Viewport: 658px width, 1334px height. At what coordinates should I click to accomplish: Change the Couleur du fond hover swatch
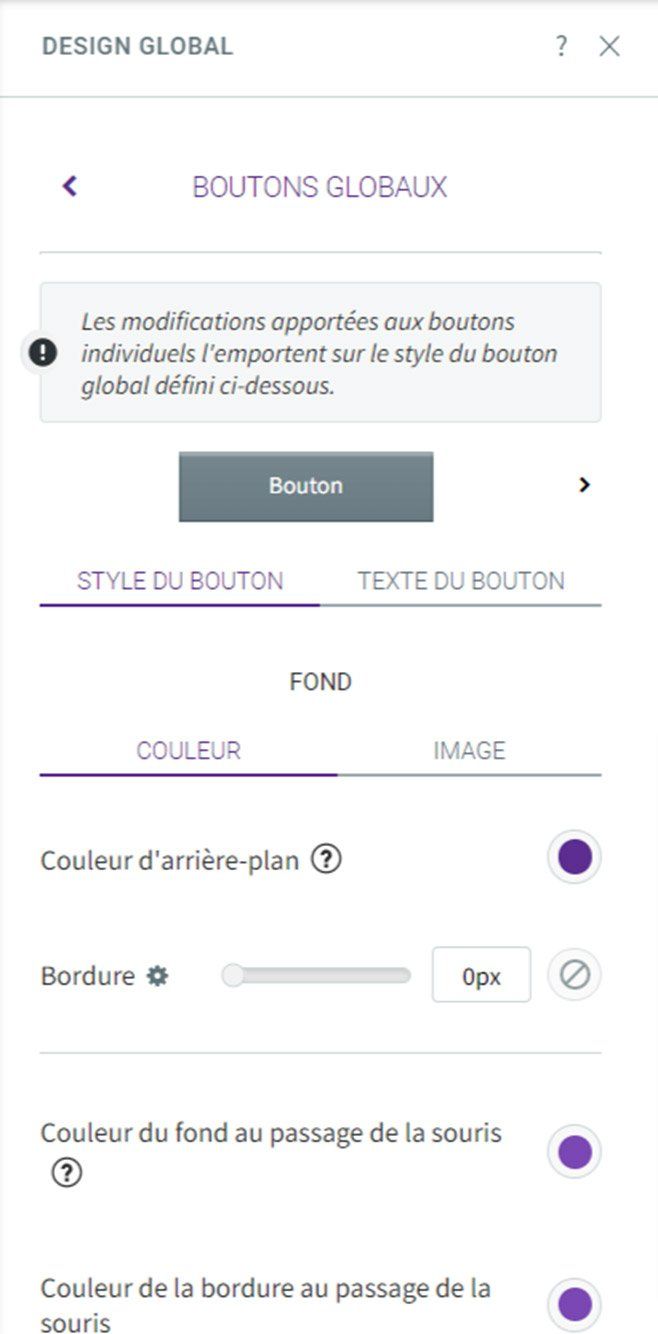574,1152
